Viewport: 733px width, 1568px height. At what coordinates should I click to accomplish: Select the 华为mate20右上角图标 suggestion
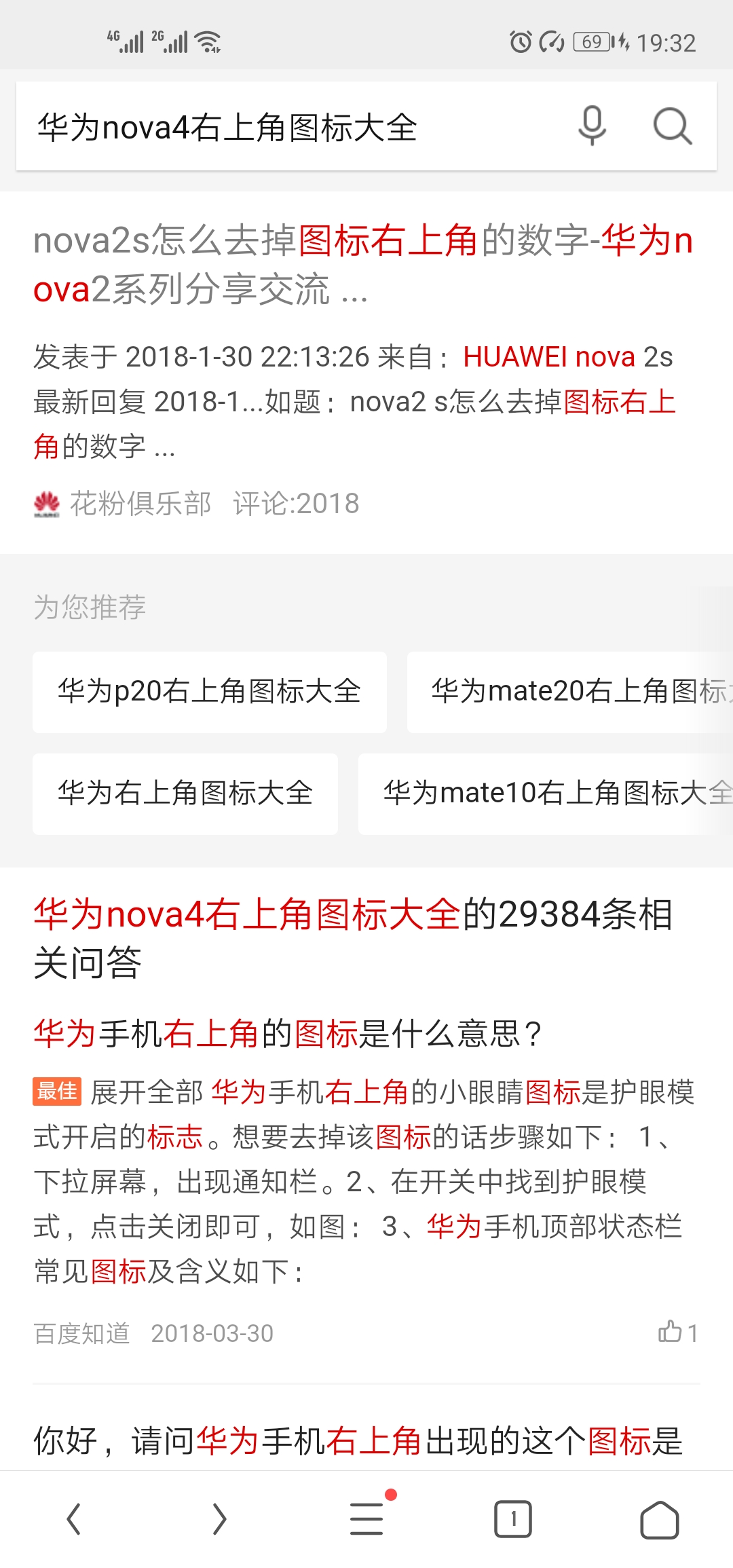point(570,692)
